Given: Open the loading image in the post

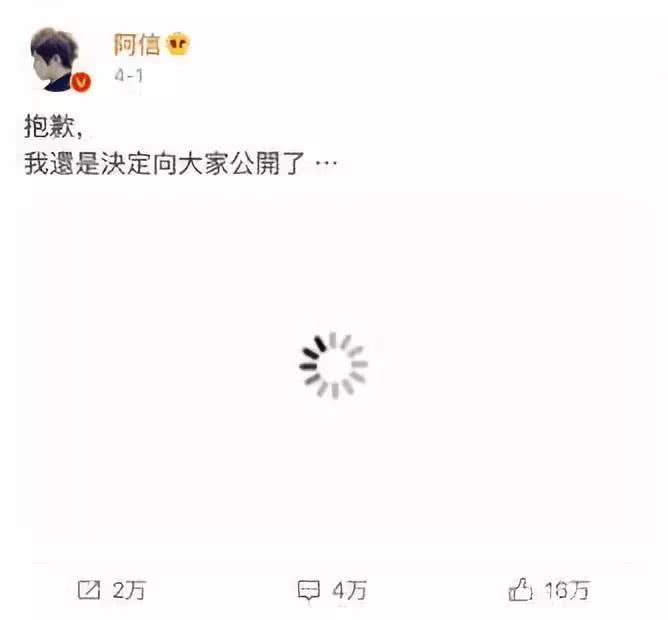Looking at the screenshot, I should point(334,365).
